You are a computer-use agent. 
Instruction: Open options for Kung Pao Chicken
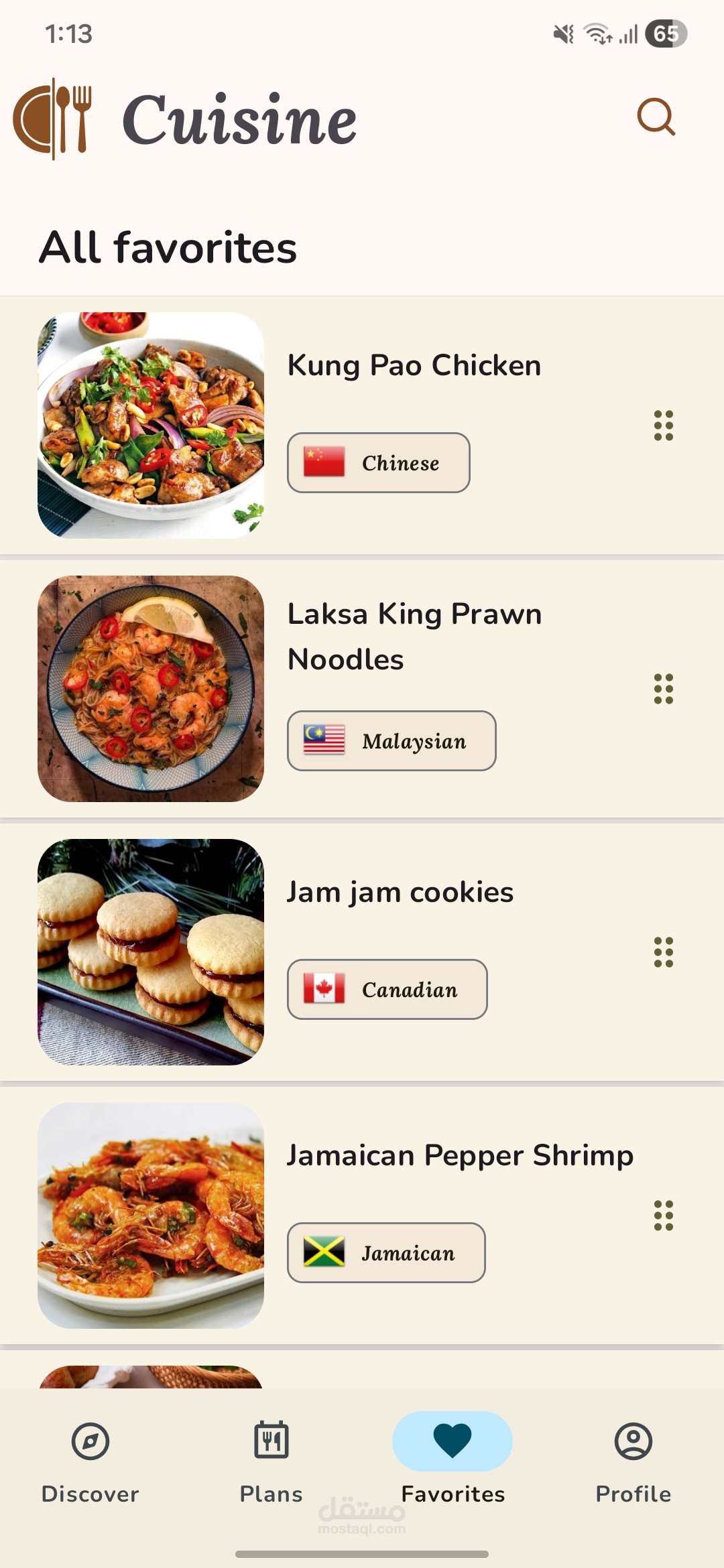(x=663, y=426)
